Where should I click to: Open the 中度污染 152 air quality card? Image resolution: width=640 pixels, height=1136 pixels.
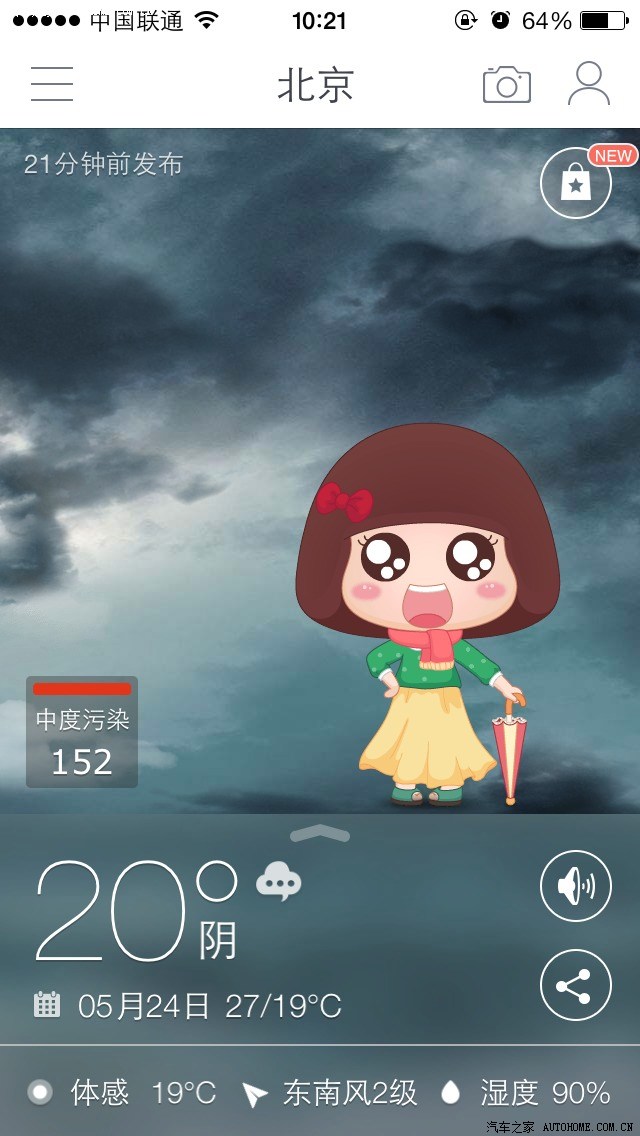82,732
